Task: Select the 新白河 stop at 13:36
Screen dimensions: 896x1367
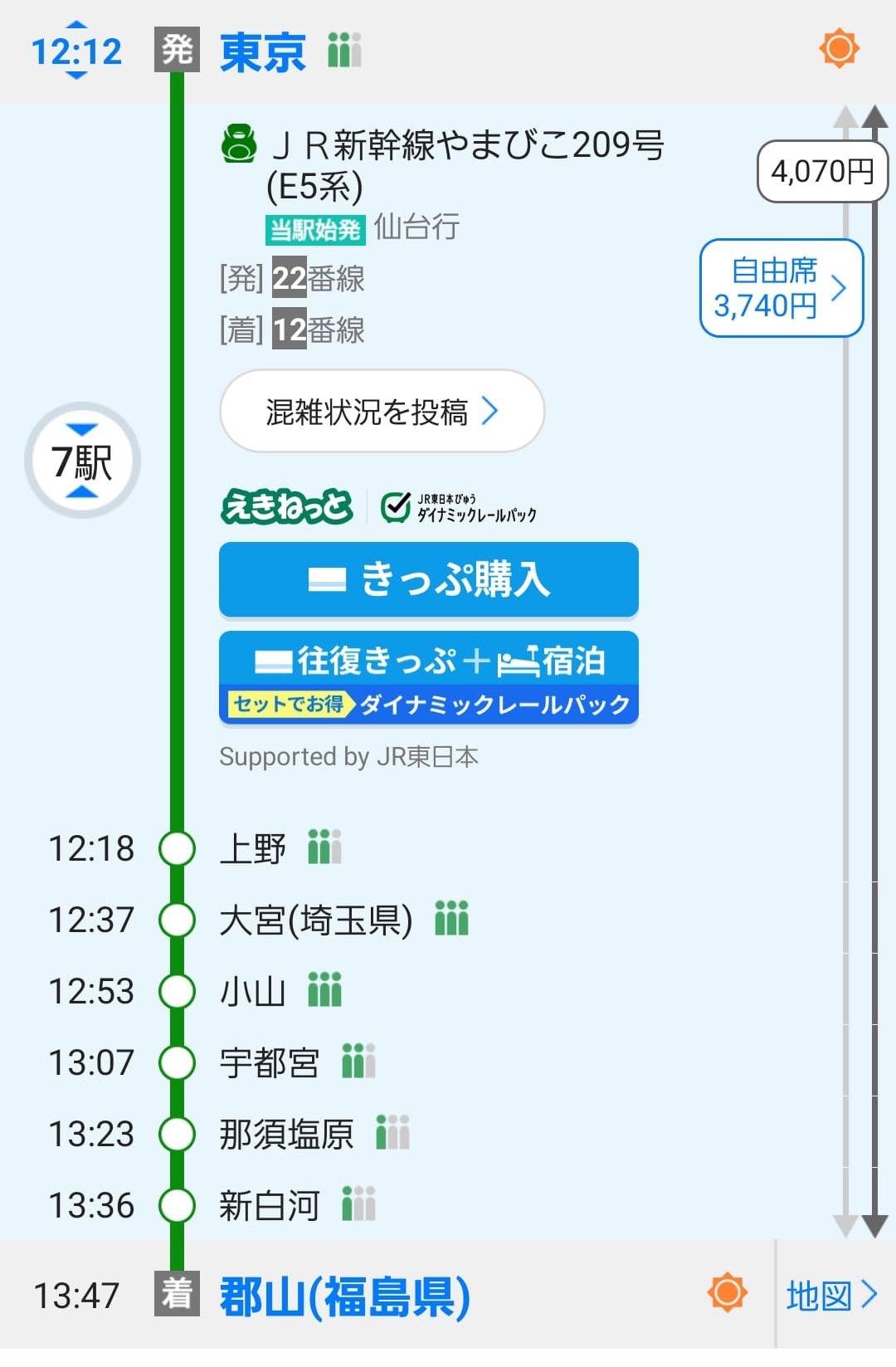Action: 269,1206
